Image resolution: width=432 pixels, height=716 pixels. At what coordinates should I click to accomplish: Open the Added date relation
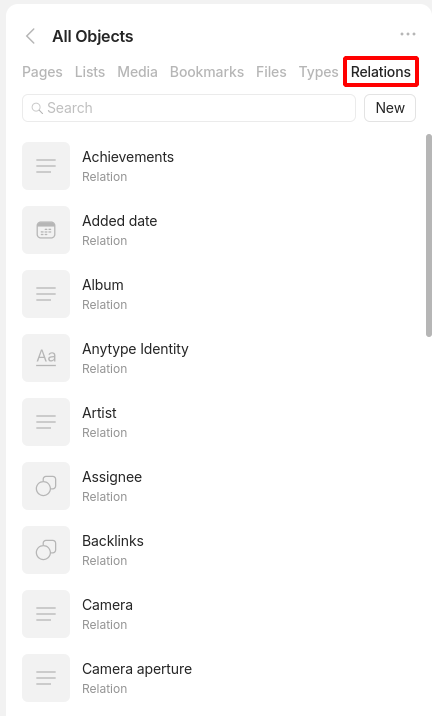pyautogui.click(x=219, y=230)
